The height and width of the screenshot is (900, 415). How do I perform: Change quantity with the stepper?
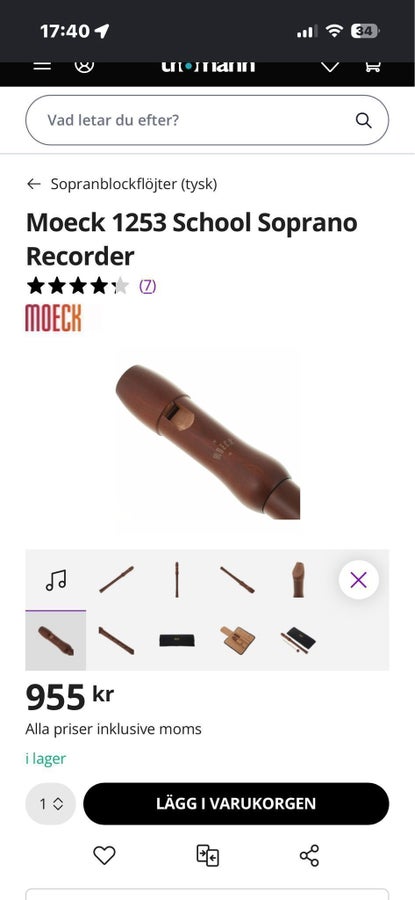tap(51, 804)
